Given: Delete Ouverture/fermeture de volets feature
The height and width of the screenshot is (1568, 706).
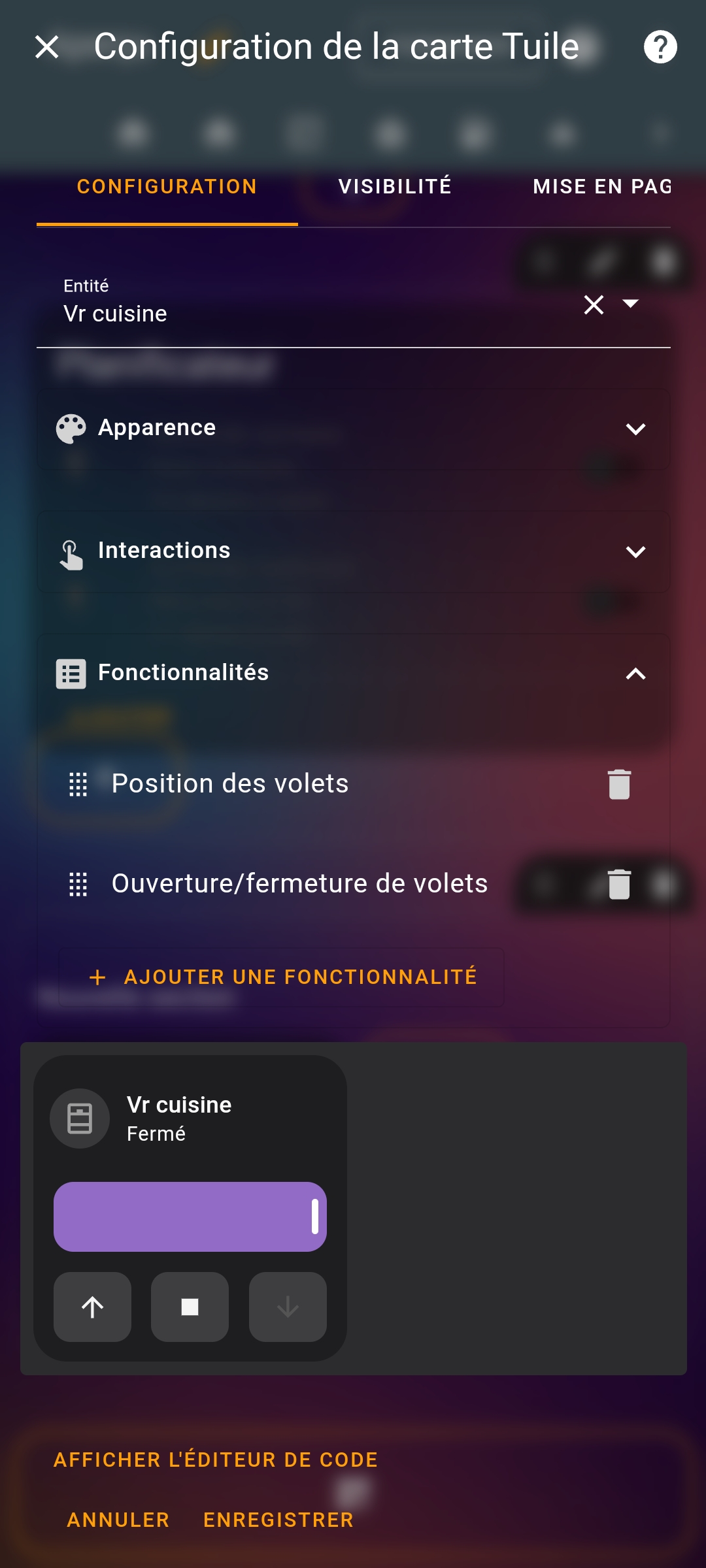Looking at the screenshot, I should click(x=619, y=884).
